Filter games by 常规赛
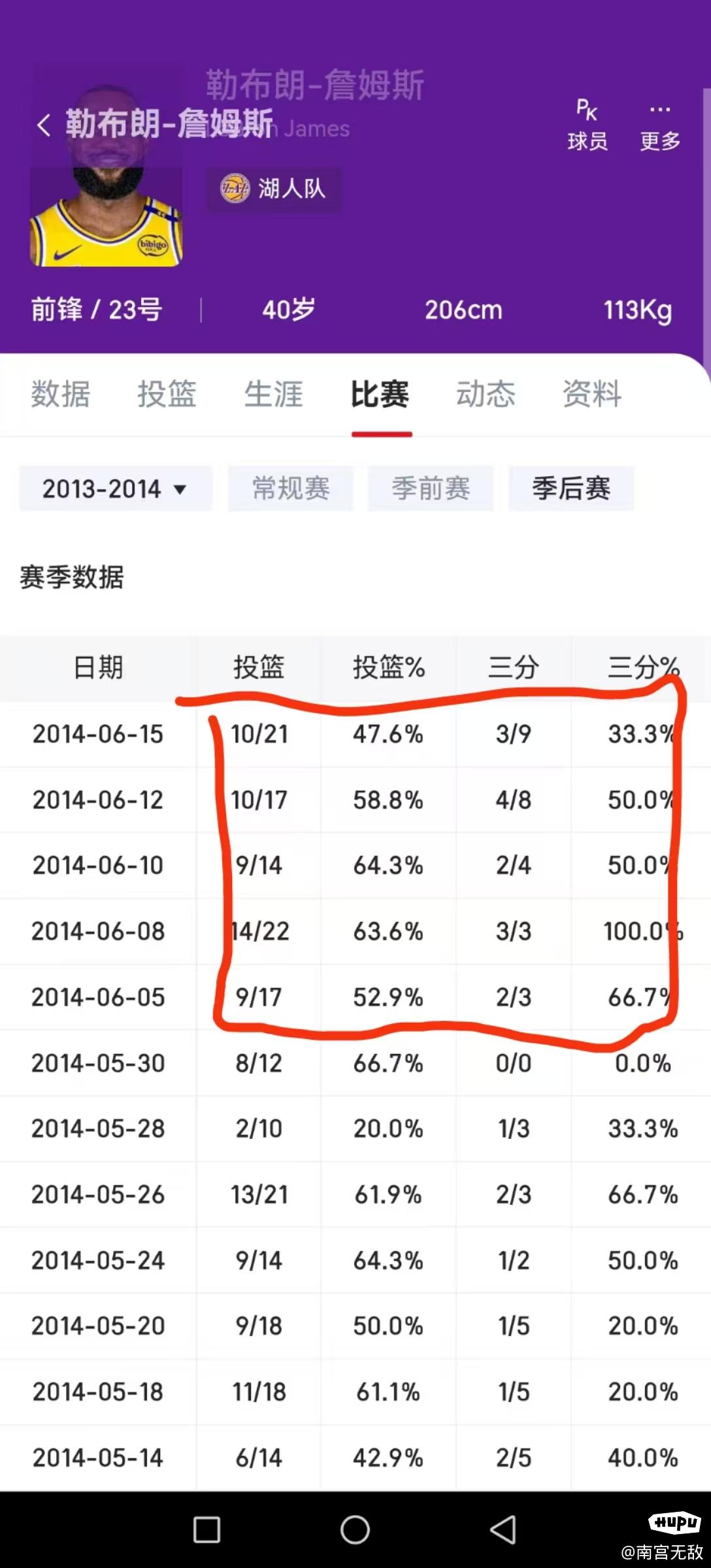Image resolution: width=711 pixels, height=1568 pixels. click(291, 488)
